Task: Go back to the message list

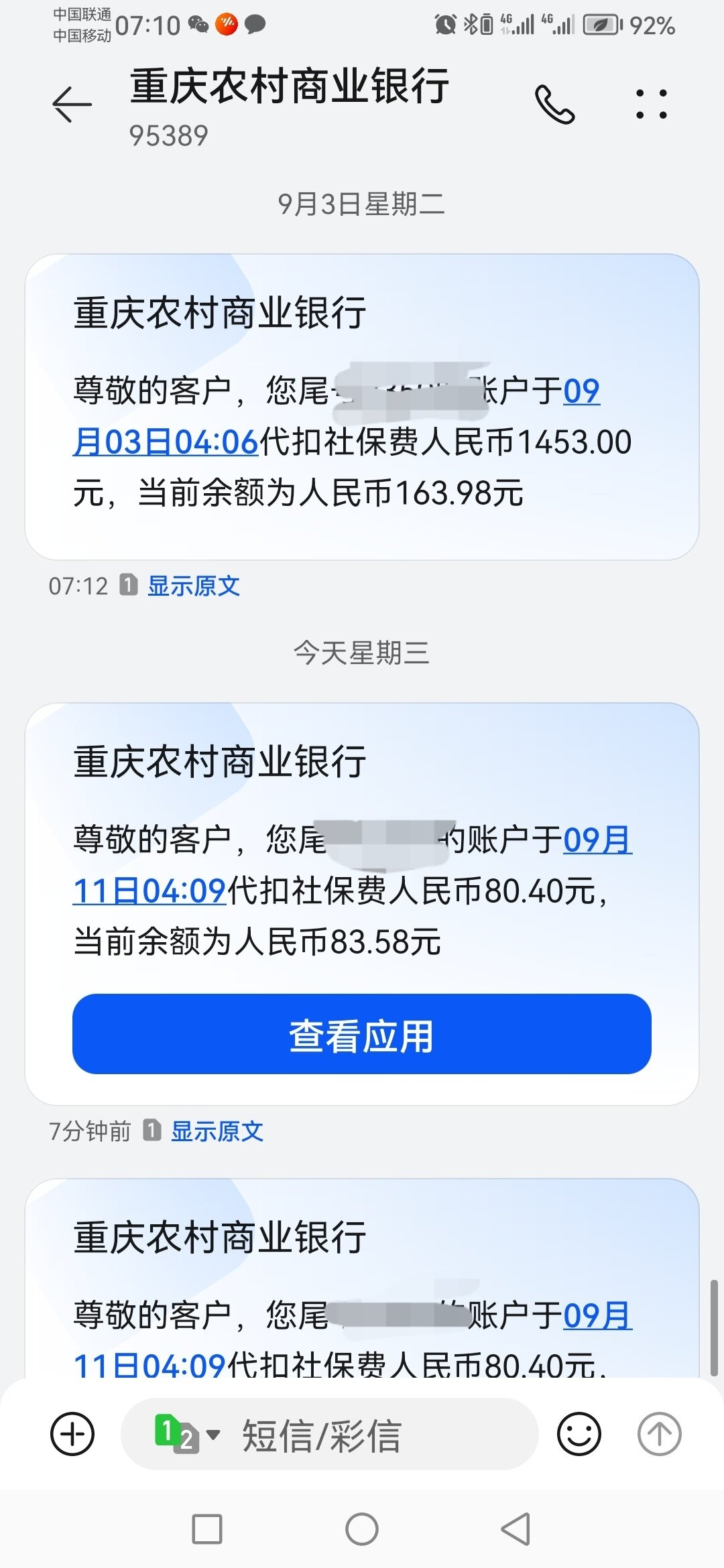Action: point(72,105)
